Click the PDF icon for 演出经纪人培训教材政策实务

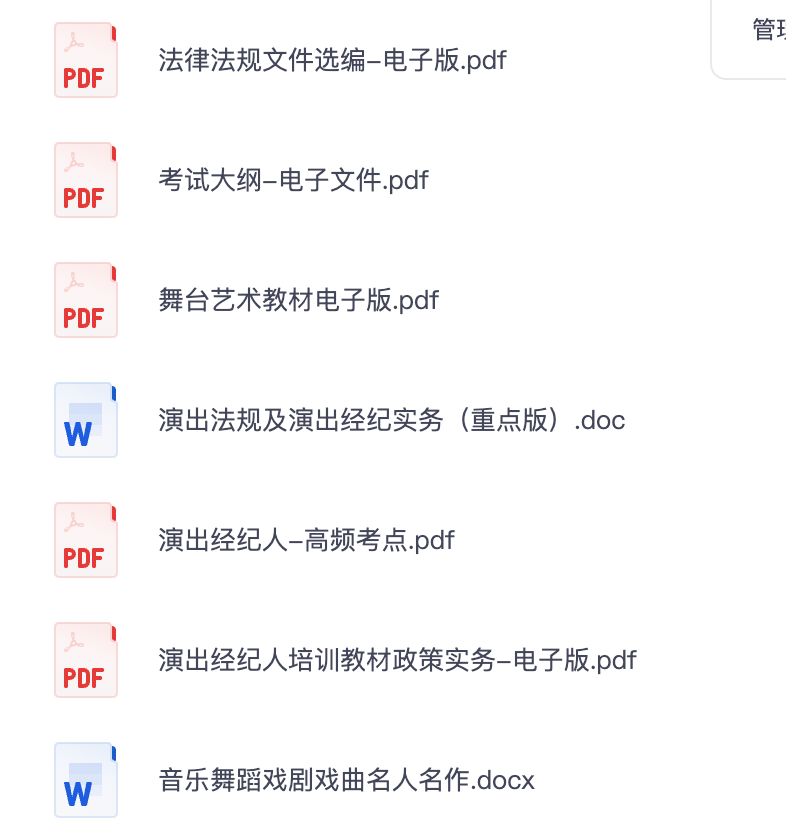coord(85,660)
